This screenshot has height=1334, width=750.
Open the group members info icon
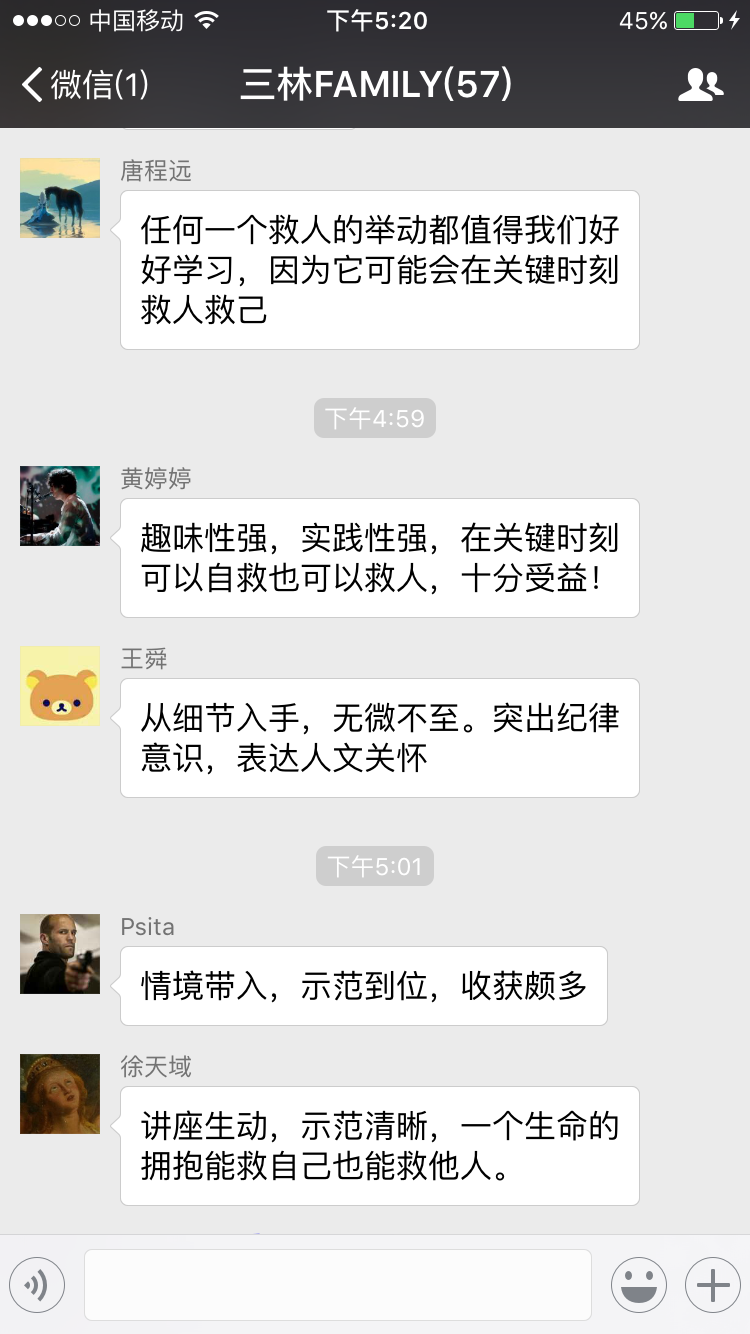pos(700,85)
